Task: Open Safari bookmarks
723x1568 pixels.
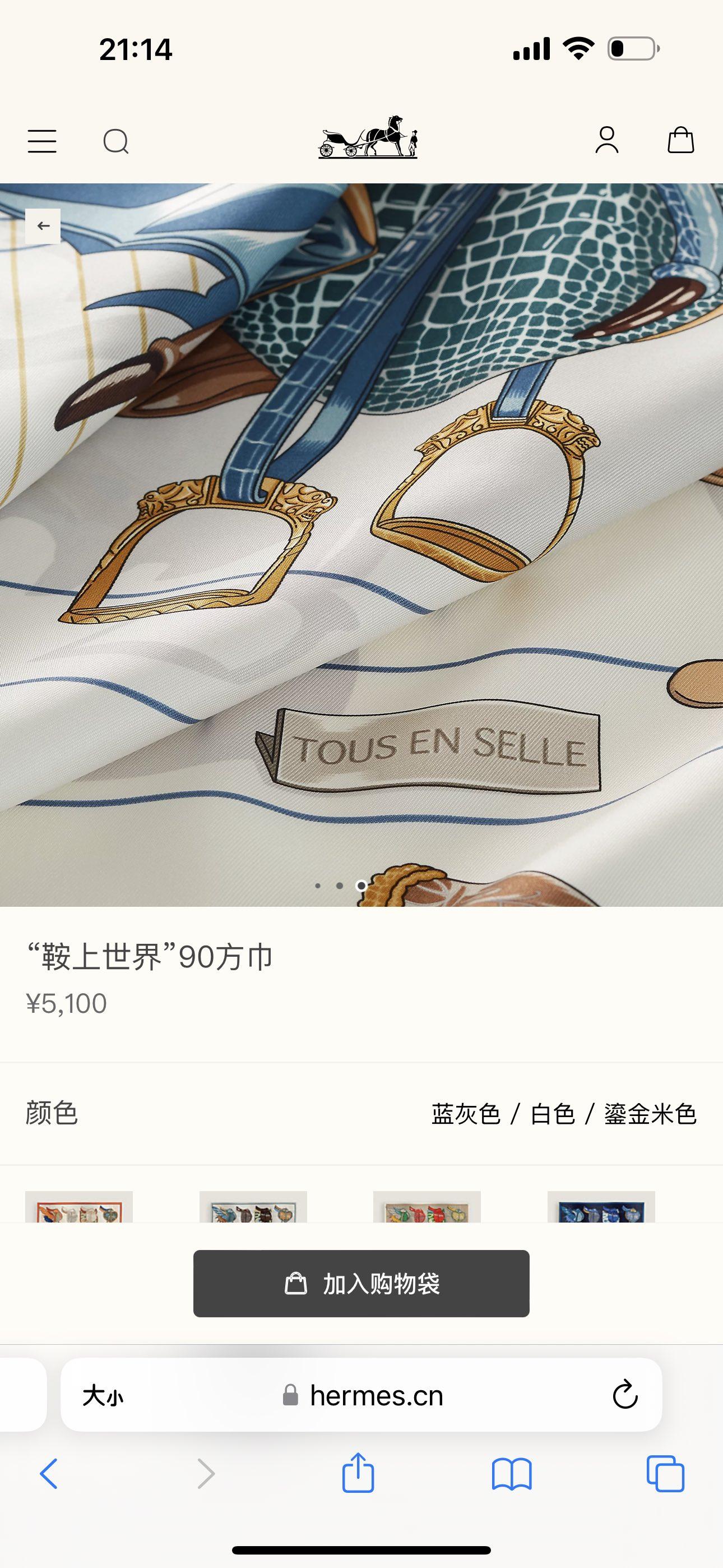Action: pos(512,1474)
